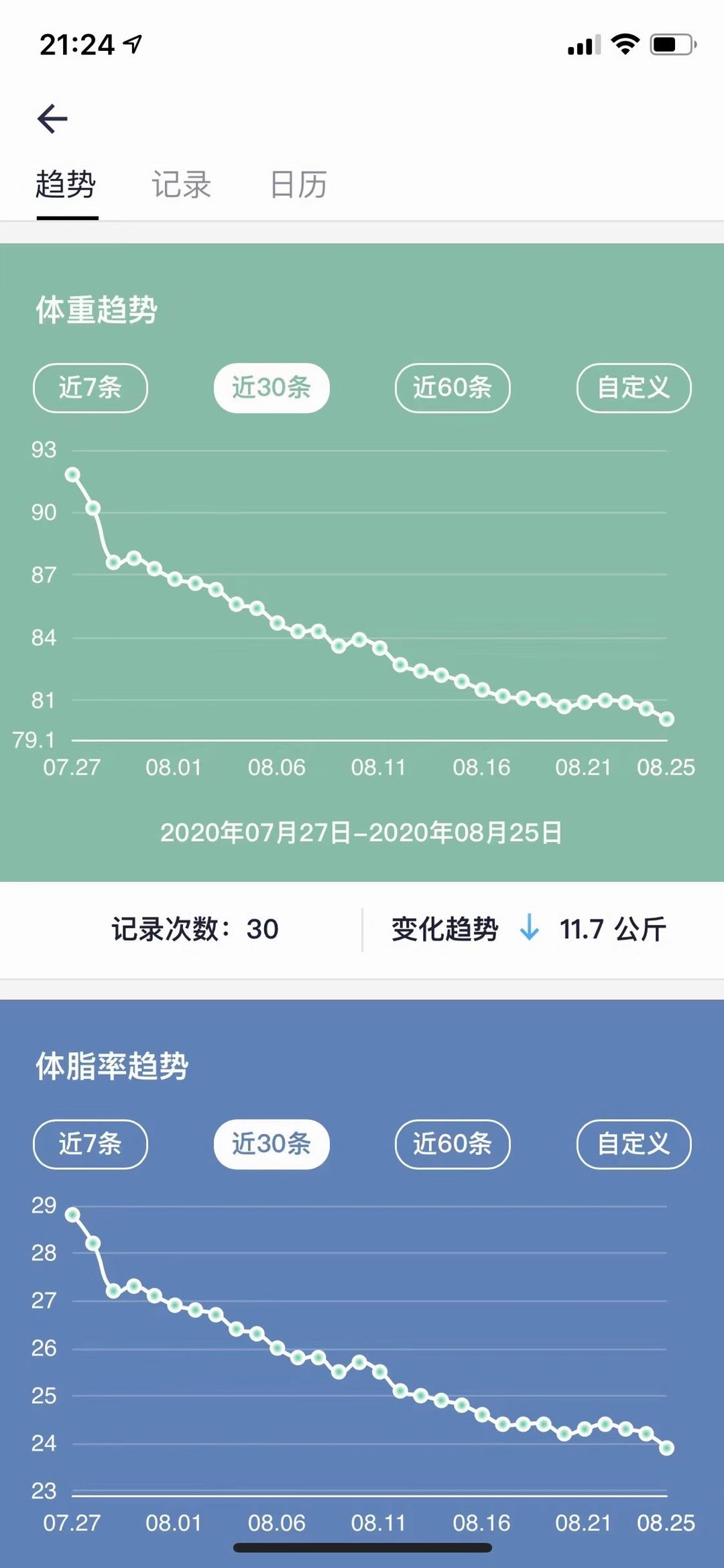Go back with the arrow icon
This screenshot has height=1568, width=724.
click(x=52, y=119)
